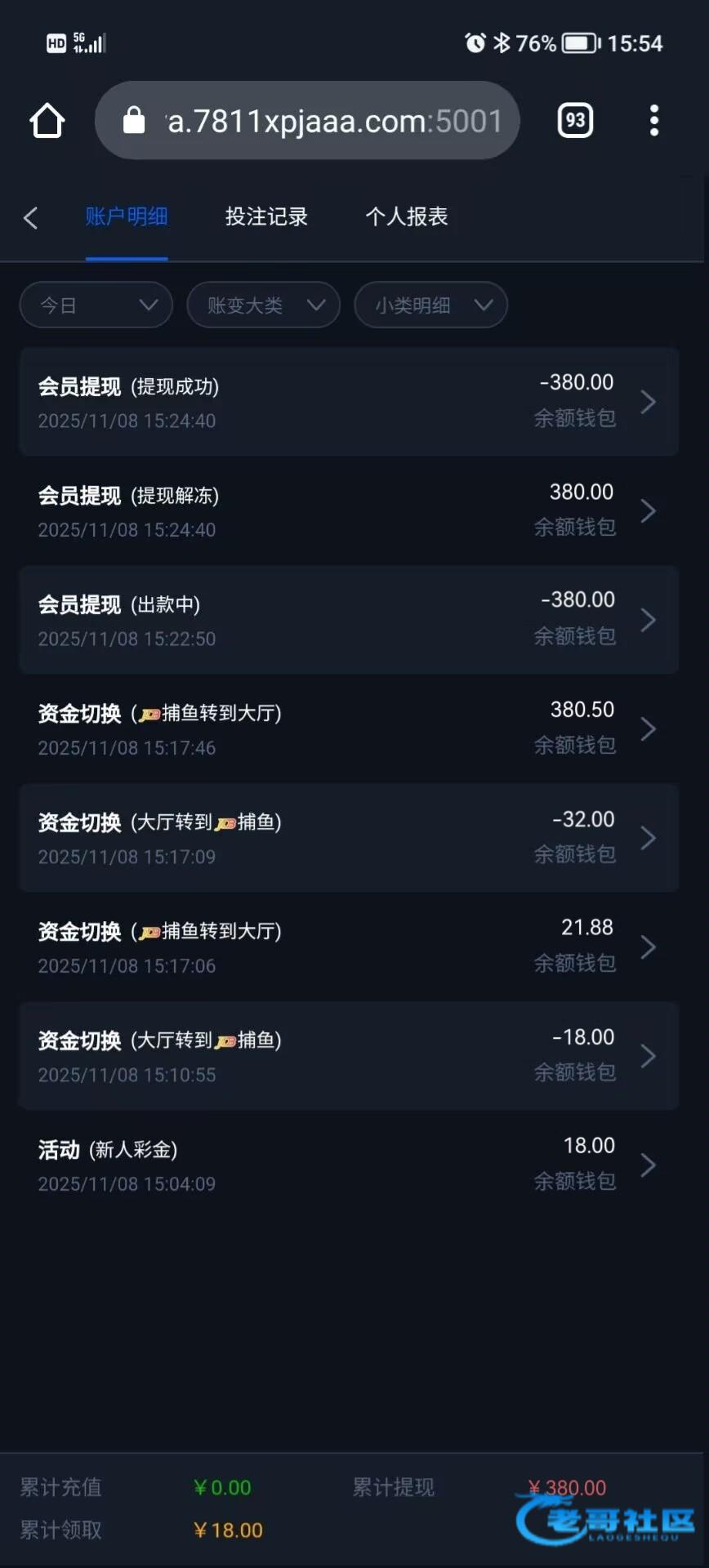This screenshot has height=1568, width=709.
Task: Open the 21.88 捕鱼转到大厅 transfer record
Action: coord(349,947)
